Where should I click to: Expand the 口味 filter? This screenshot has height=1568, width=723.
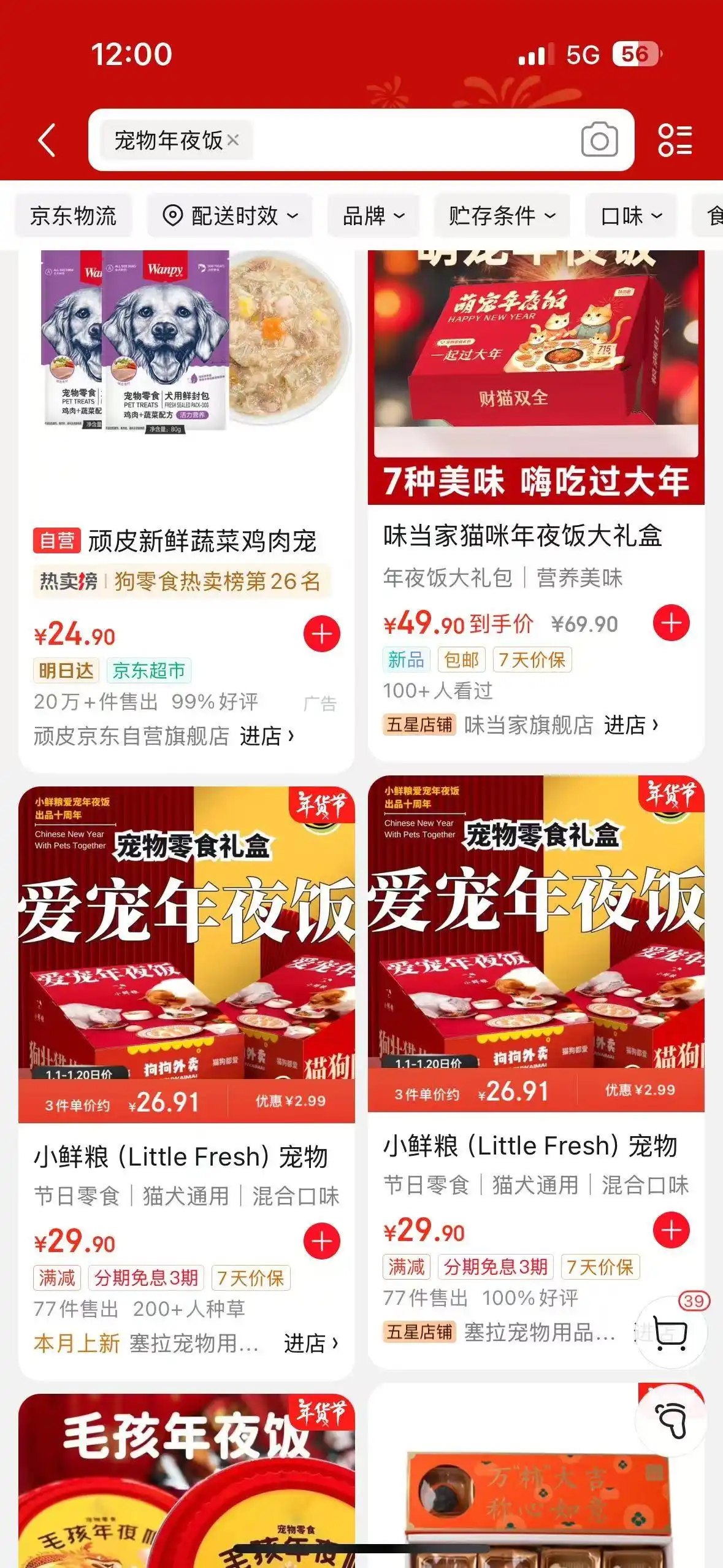point(632,216)
